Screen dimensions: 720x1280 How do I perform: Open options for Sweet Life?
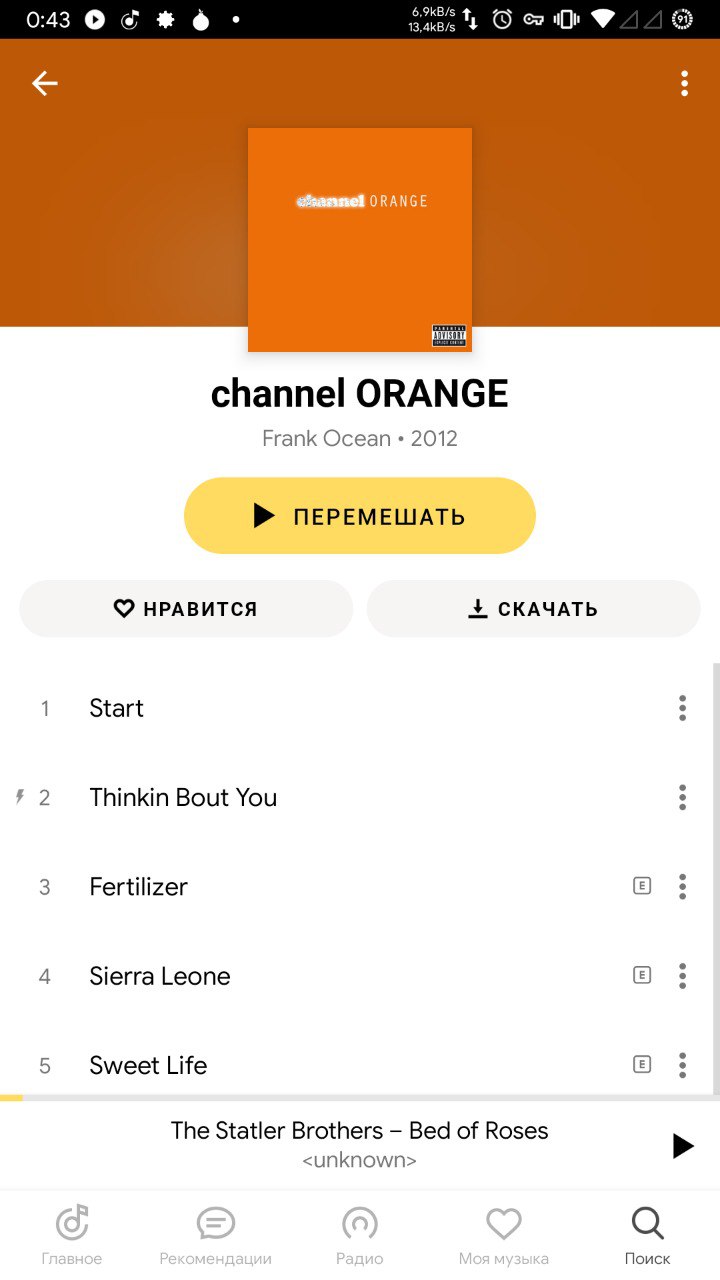(x=682, y=1065)
